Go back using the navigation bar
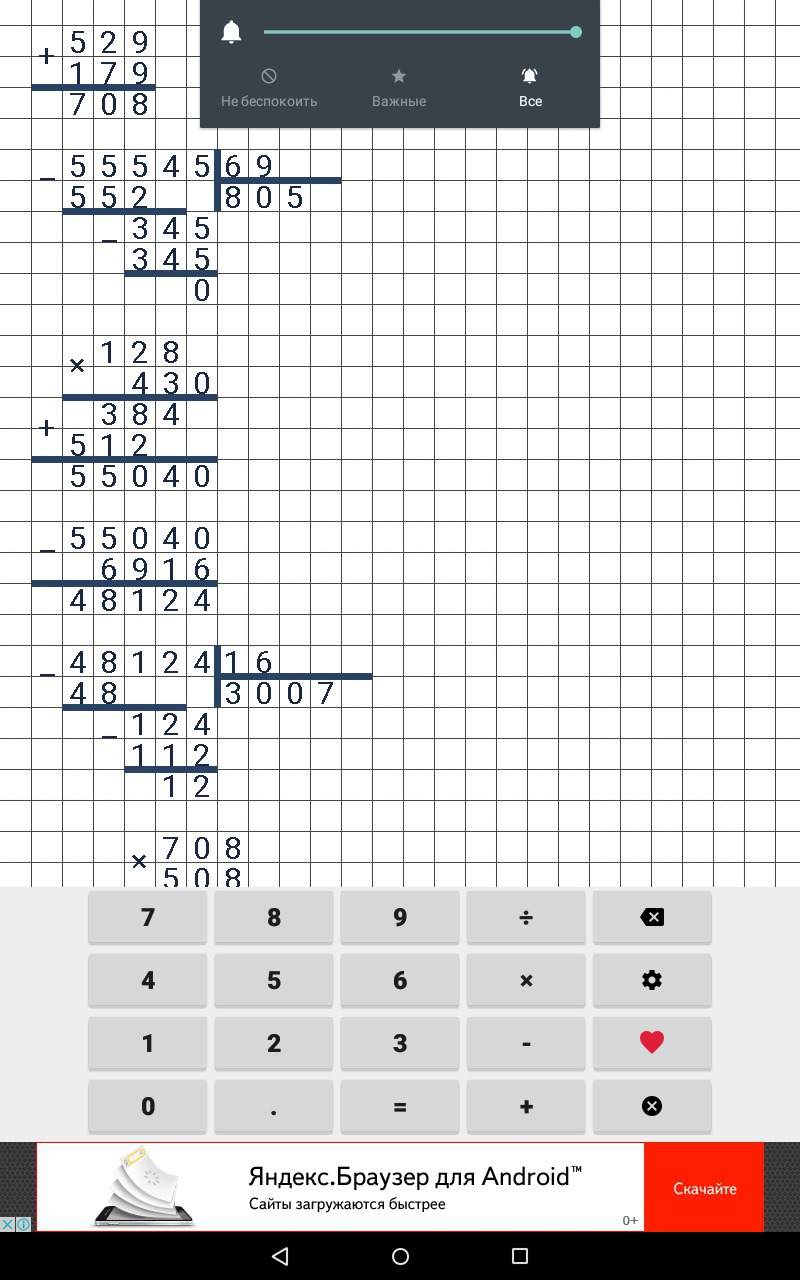The height and width of the screenshot is (1280, 800). [280, 1256]
